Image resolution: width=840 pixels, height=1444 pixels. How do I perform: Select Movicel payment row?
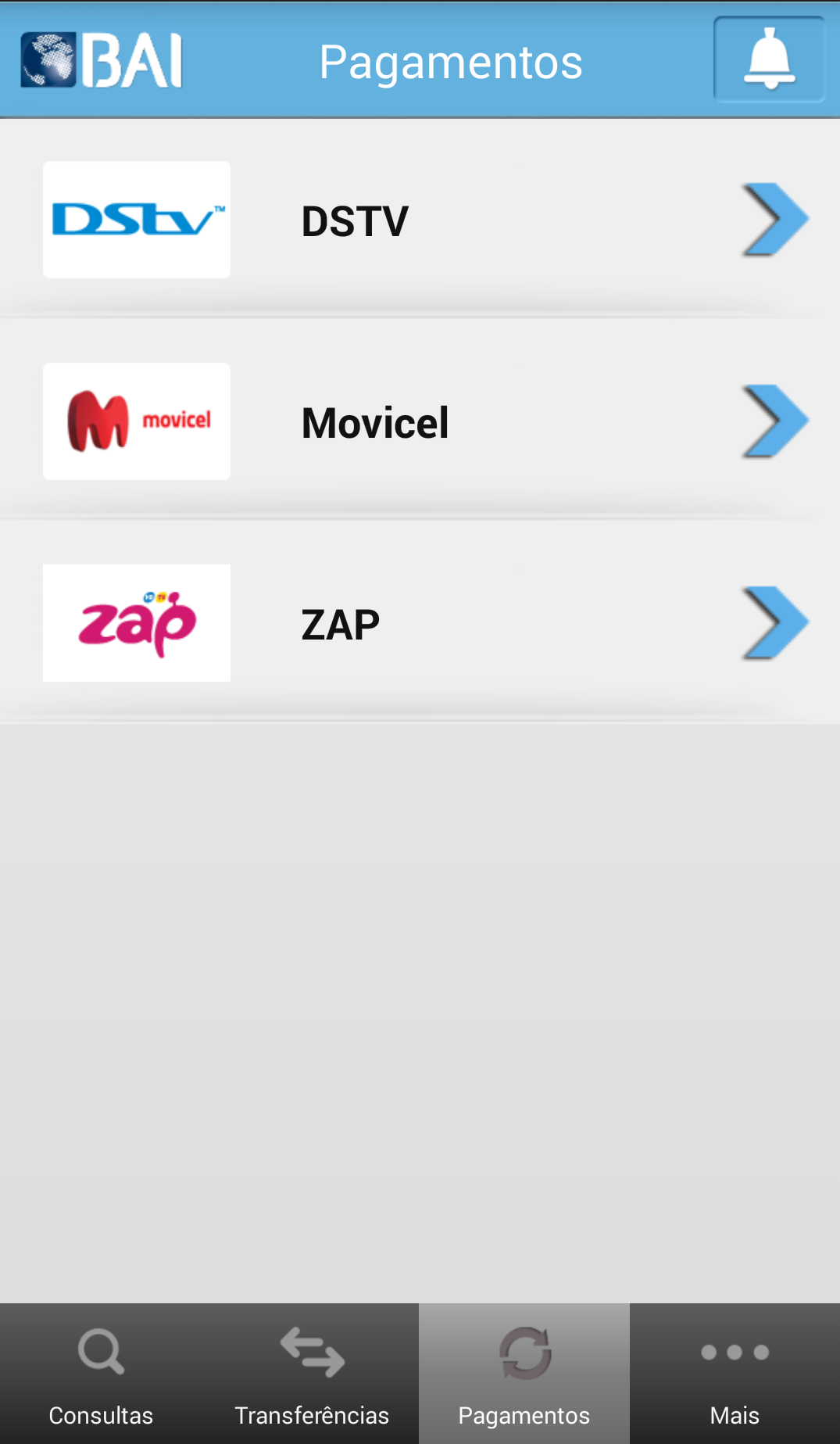(420, 421)
